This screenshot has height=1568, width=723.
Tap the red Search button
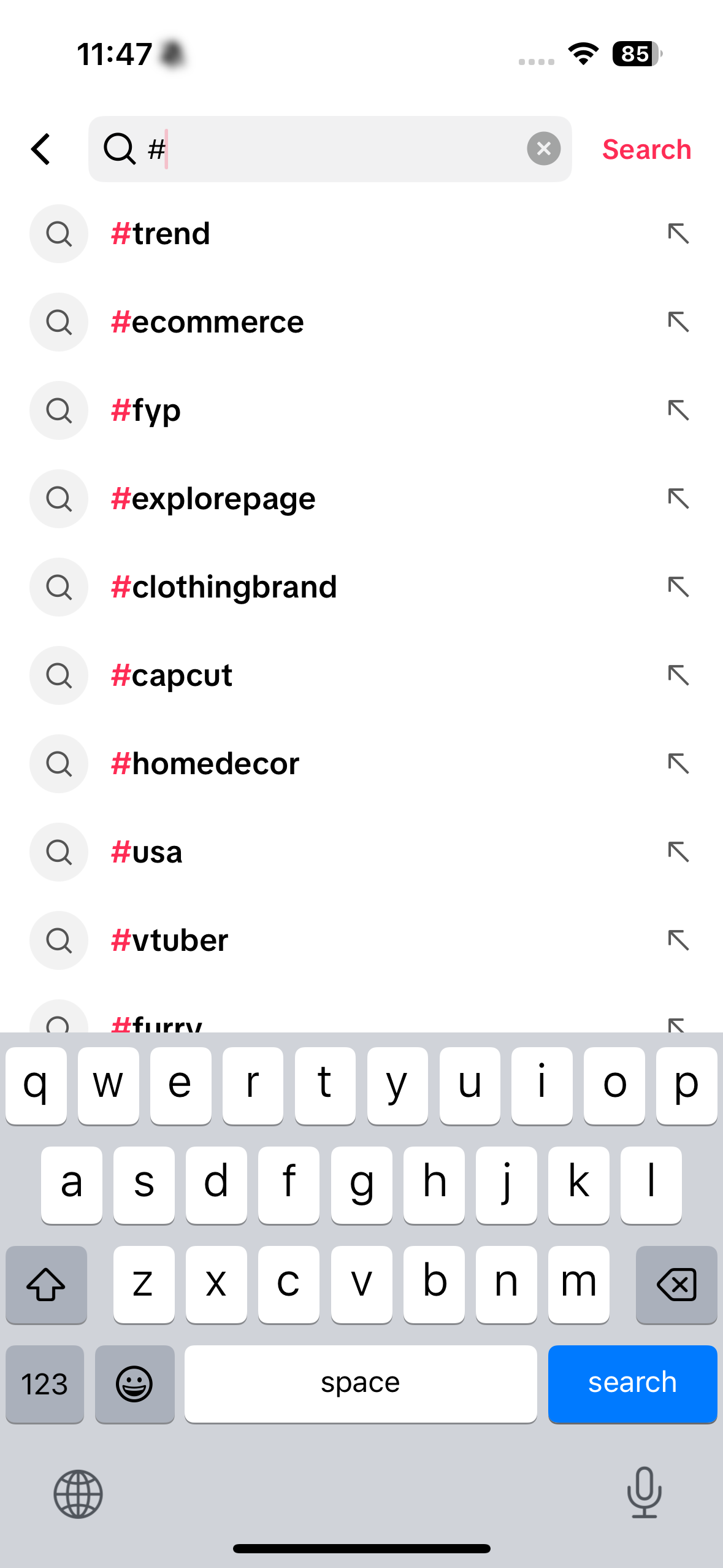pyautogui.click(x=646, y=148)
